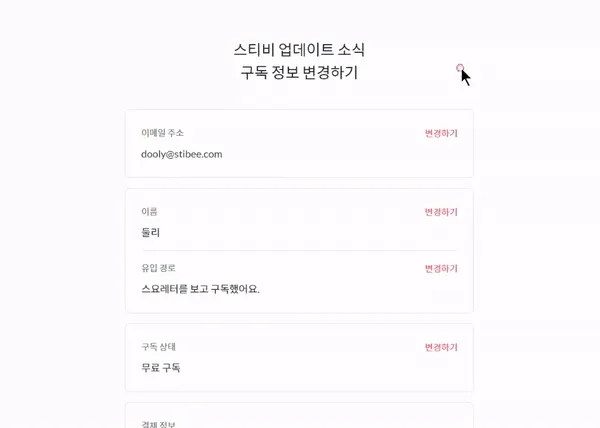600x428 pixels.
Task: Tap 변경하기 next to 구독 상태
Action: [x=441, y=347]
